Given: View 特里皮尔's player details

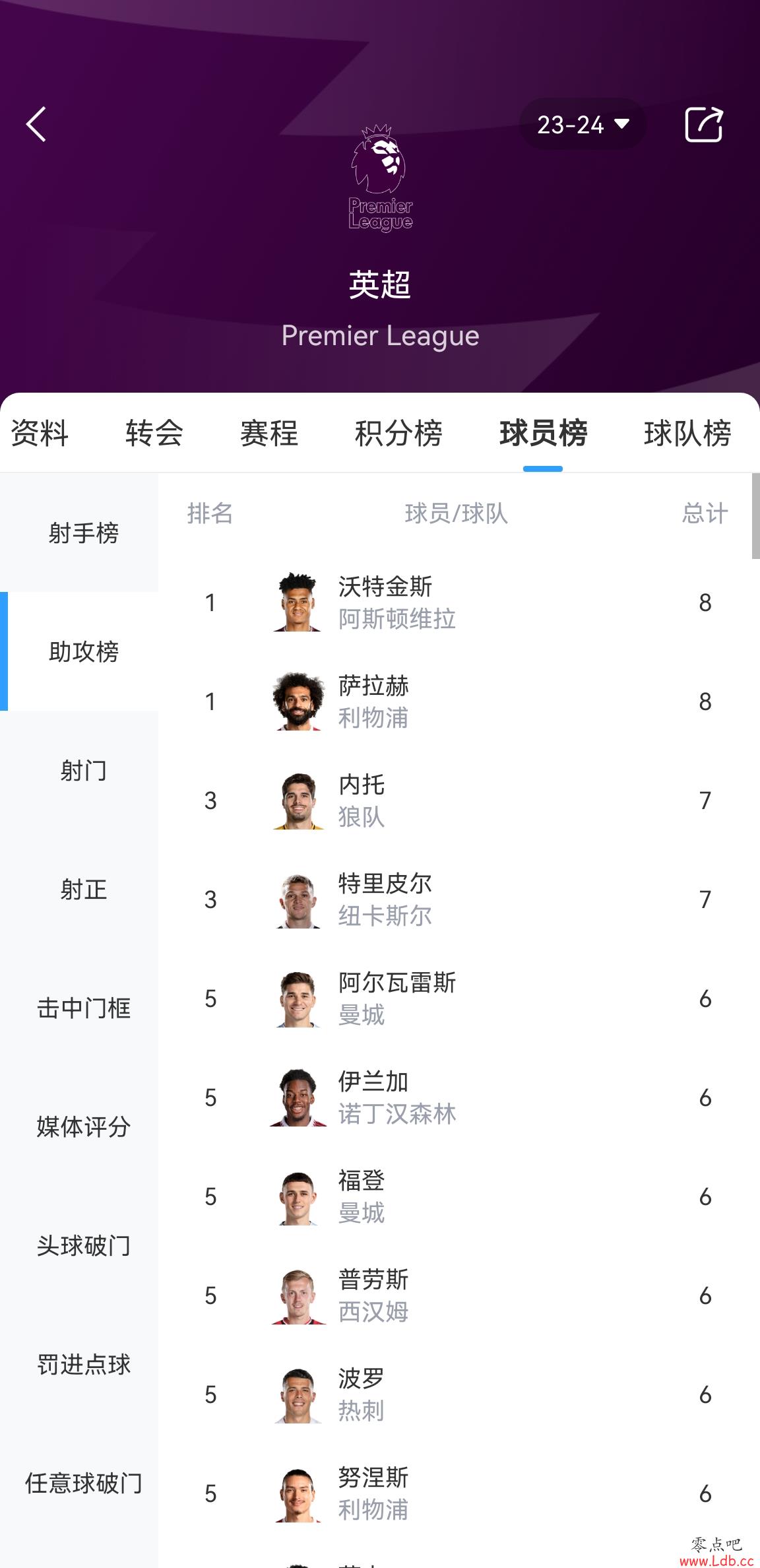Looking at the screenshot, I should [459, 899].
